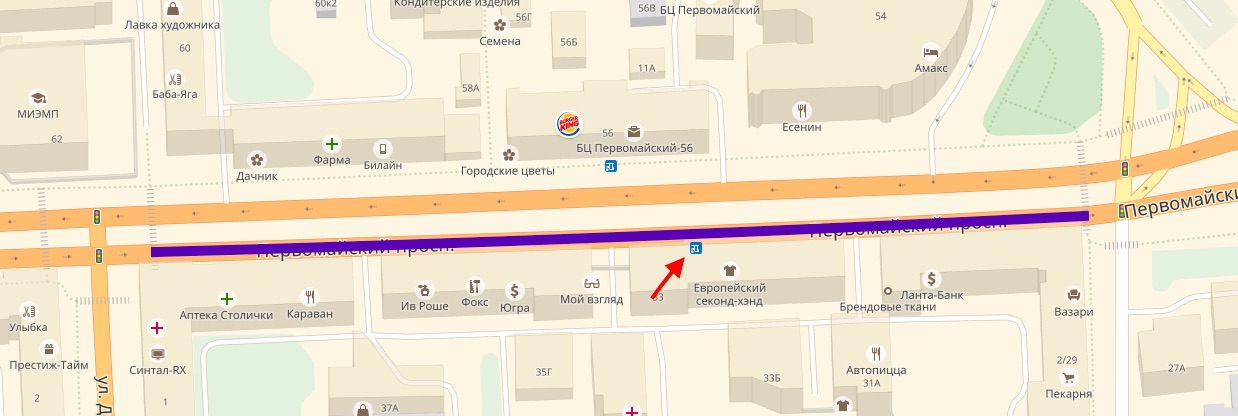Open the Есенин restaurant marker
This screenshot has width=1238, height=416.
801,110
